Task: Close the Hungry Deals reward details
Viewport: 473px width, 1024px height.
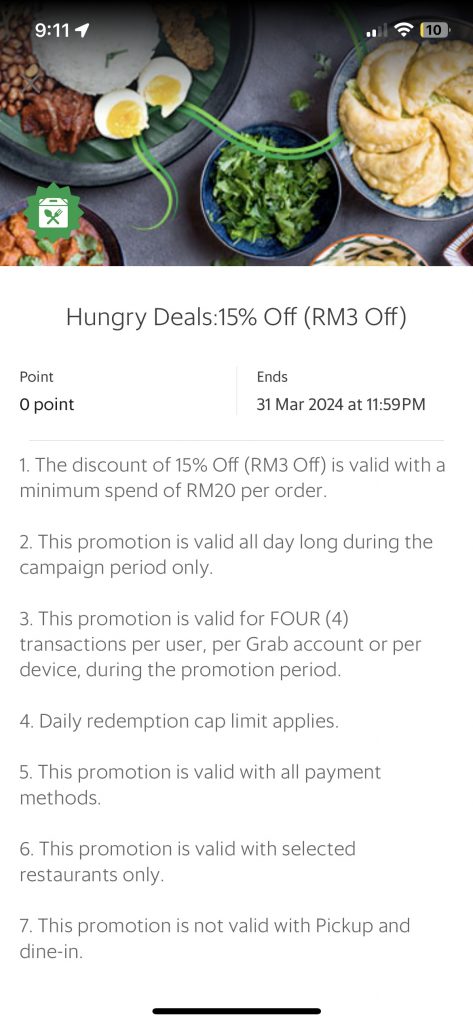Action: tap(30, 83)
